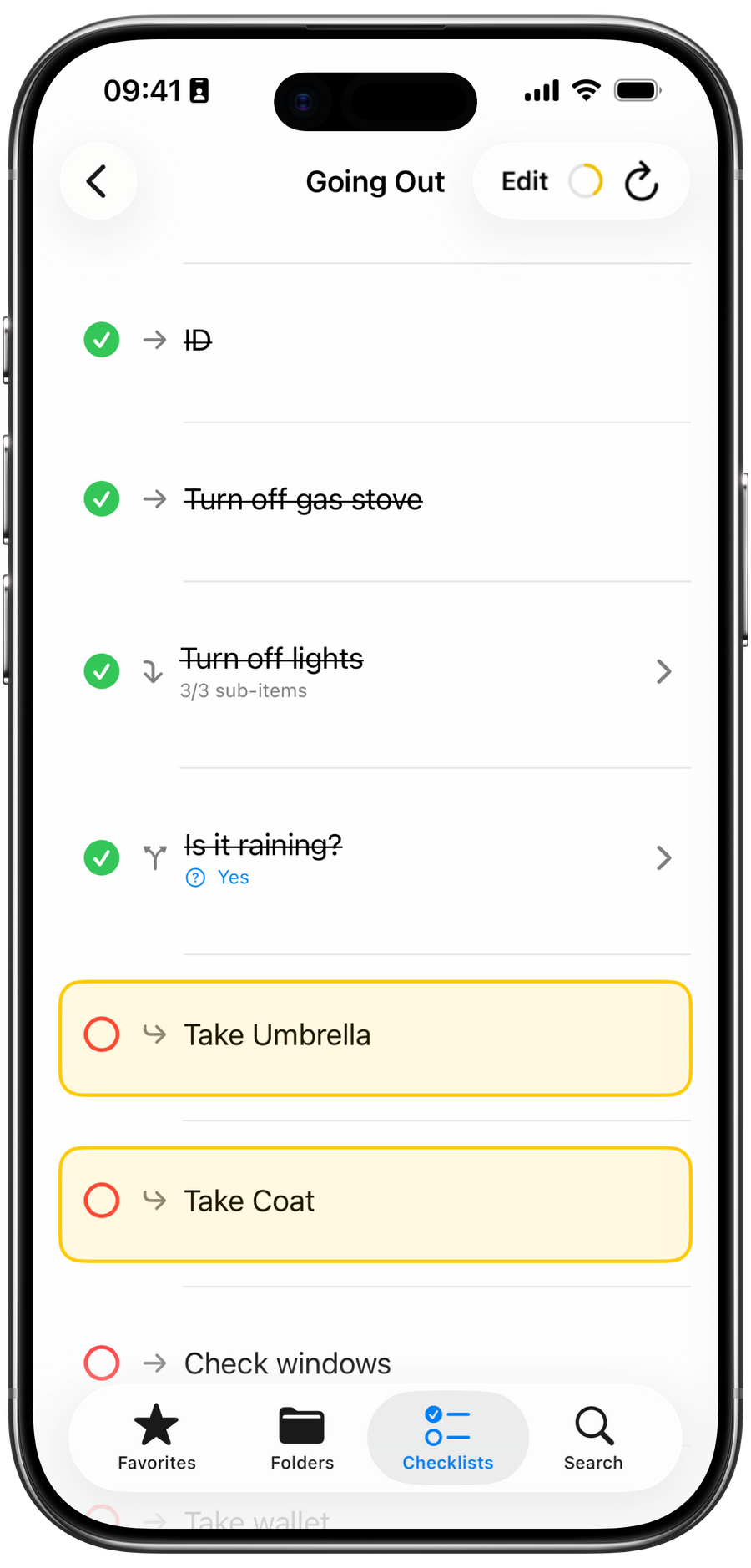Check off Check windows
751x1568 pixels.
coord(102,1363)
